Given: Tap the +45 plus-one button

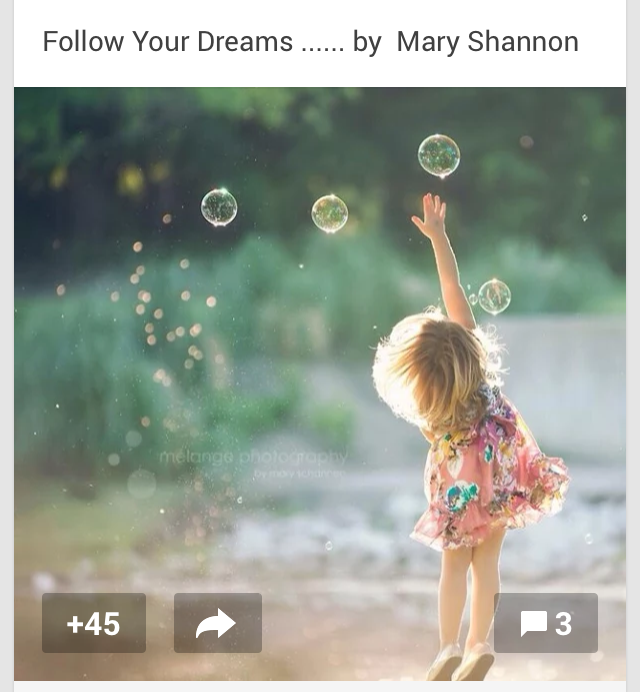Looking at the screenshot, I should (x=94, y=623).
